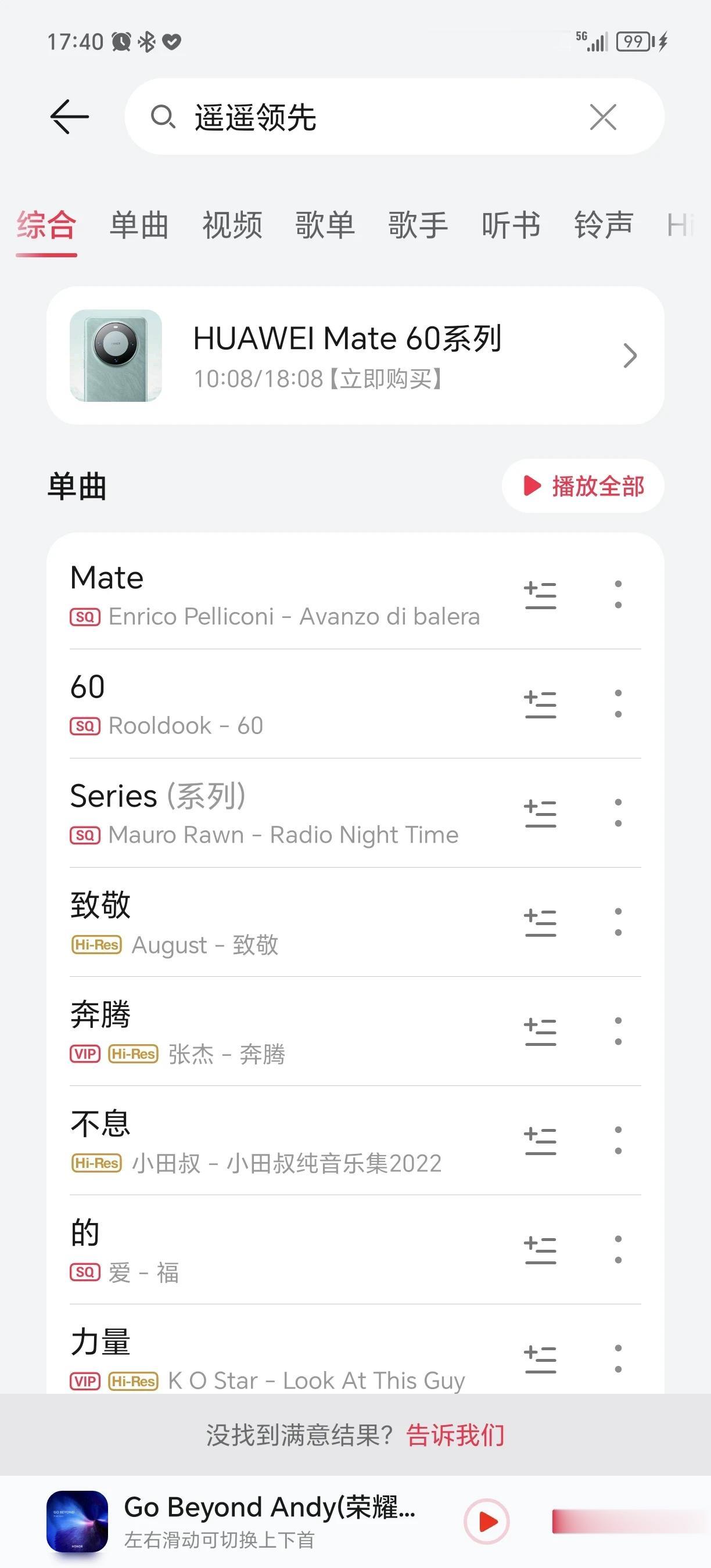Switch to the 听书 tab
Image resolution: width=711 pixels, height=1568 pixels.
(x=511, y=225)
